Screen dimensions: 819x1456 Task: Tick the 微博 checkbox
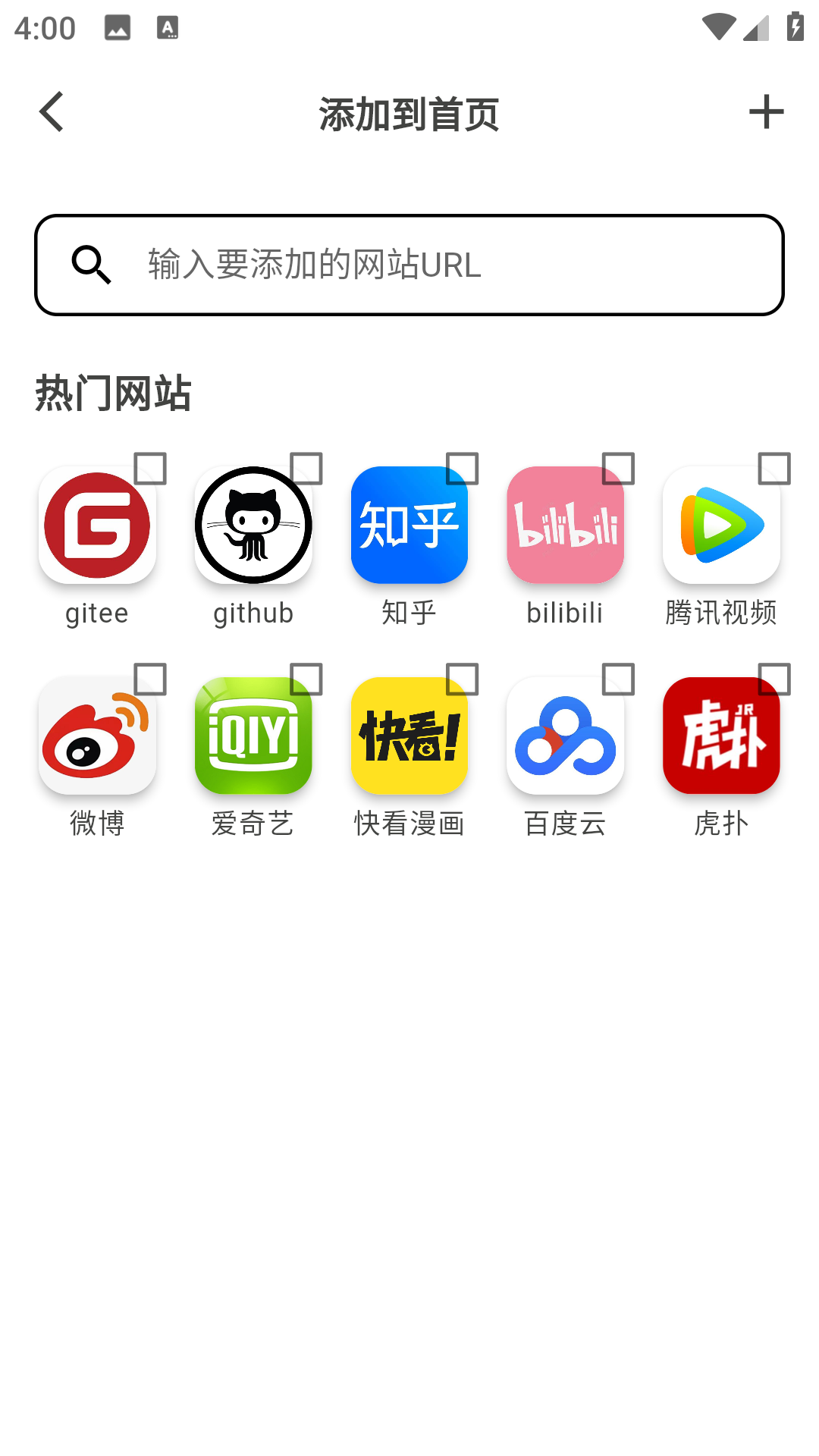pyautogui.click(x=150, y=679)
